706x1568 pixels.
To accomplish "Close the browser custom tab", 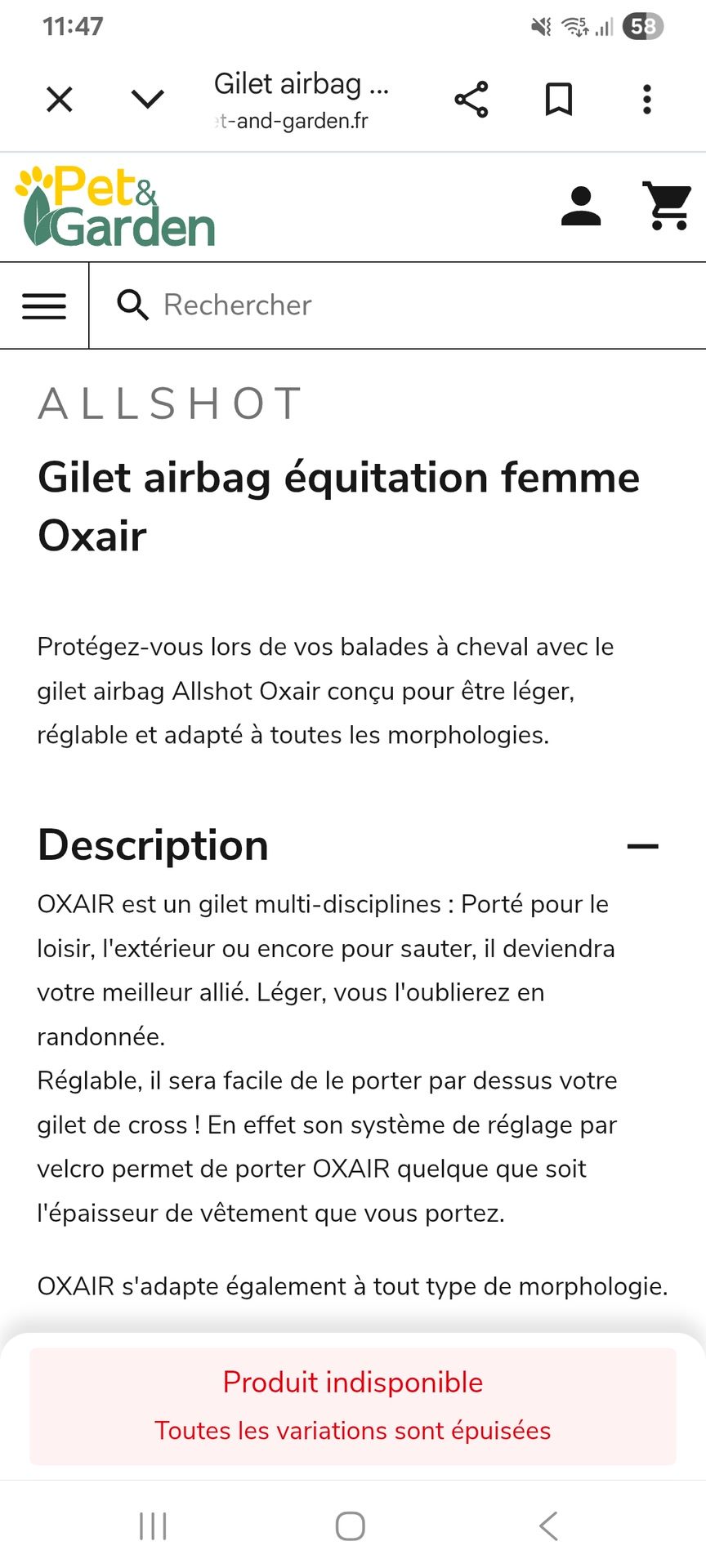I will [x=60, y=100].
